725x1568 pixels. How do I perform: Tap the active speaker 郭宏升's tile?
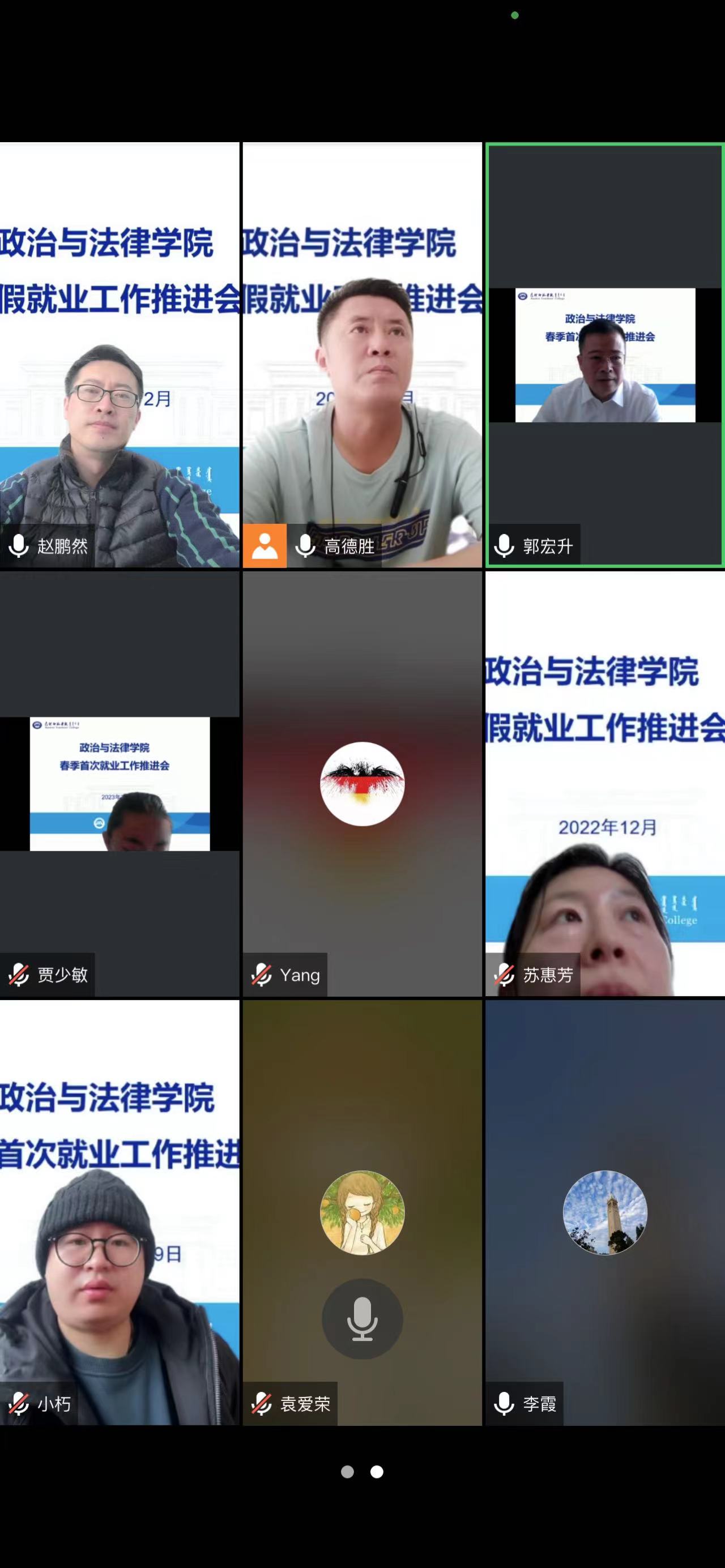[x=604, y=355]
